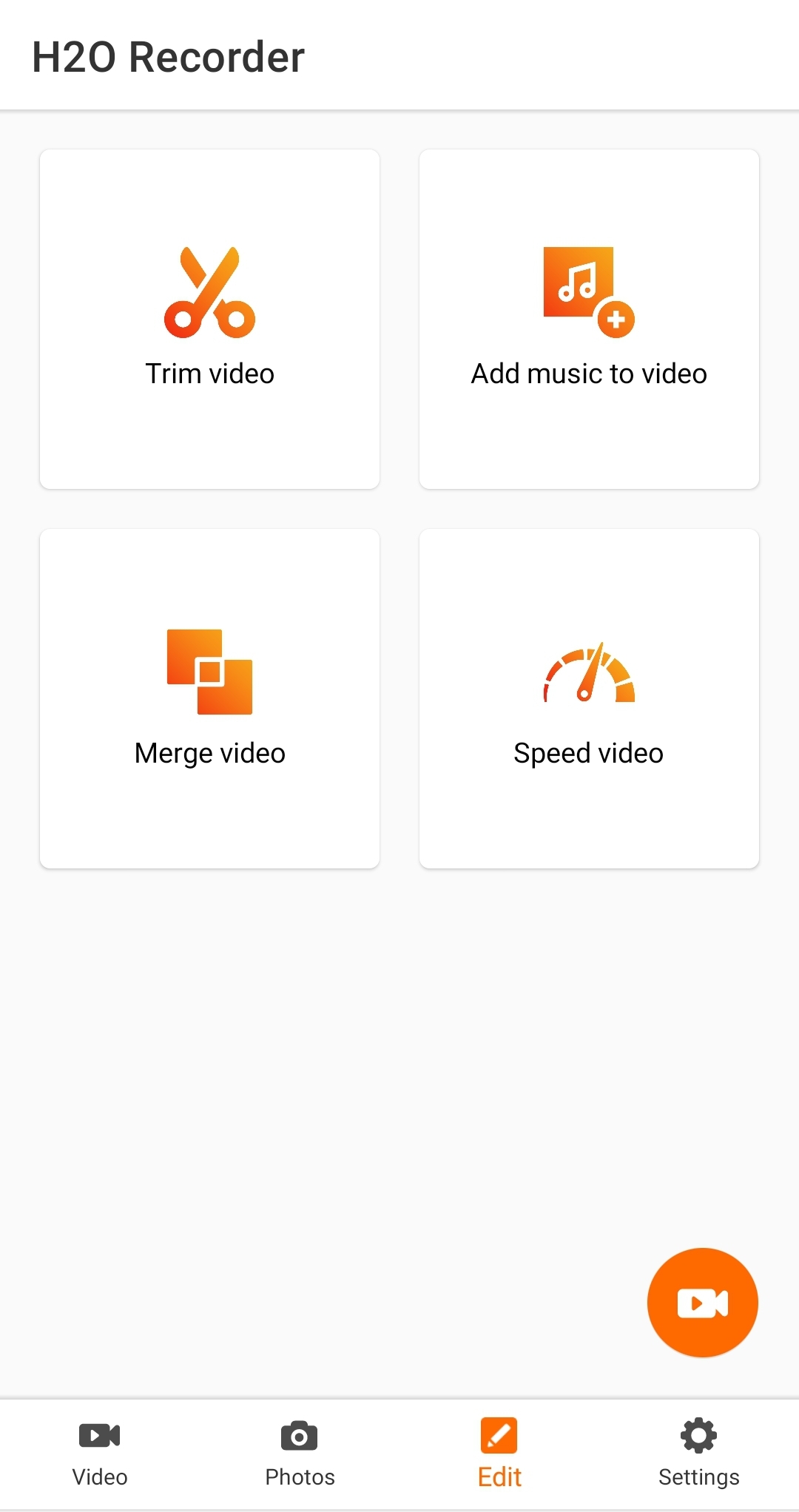Screen dimensions: 799x1512
Task: Open the Settings tab
Action: [699, 1454]
